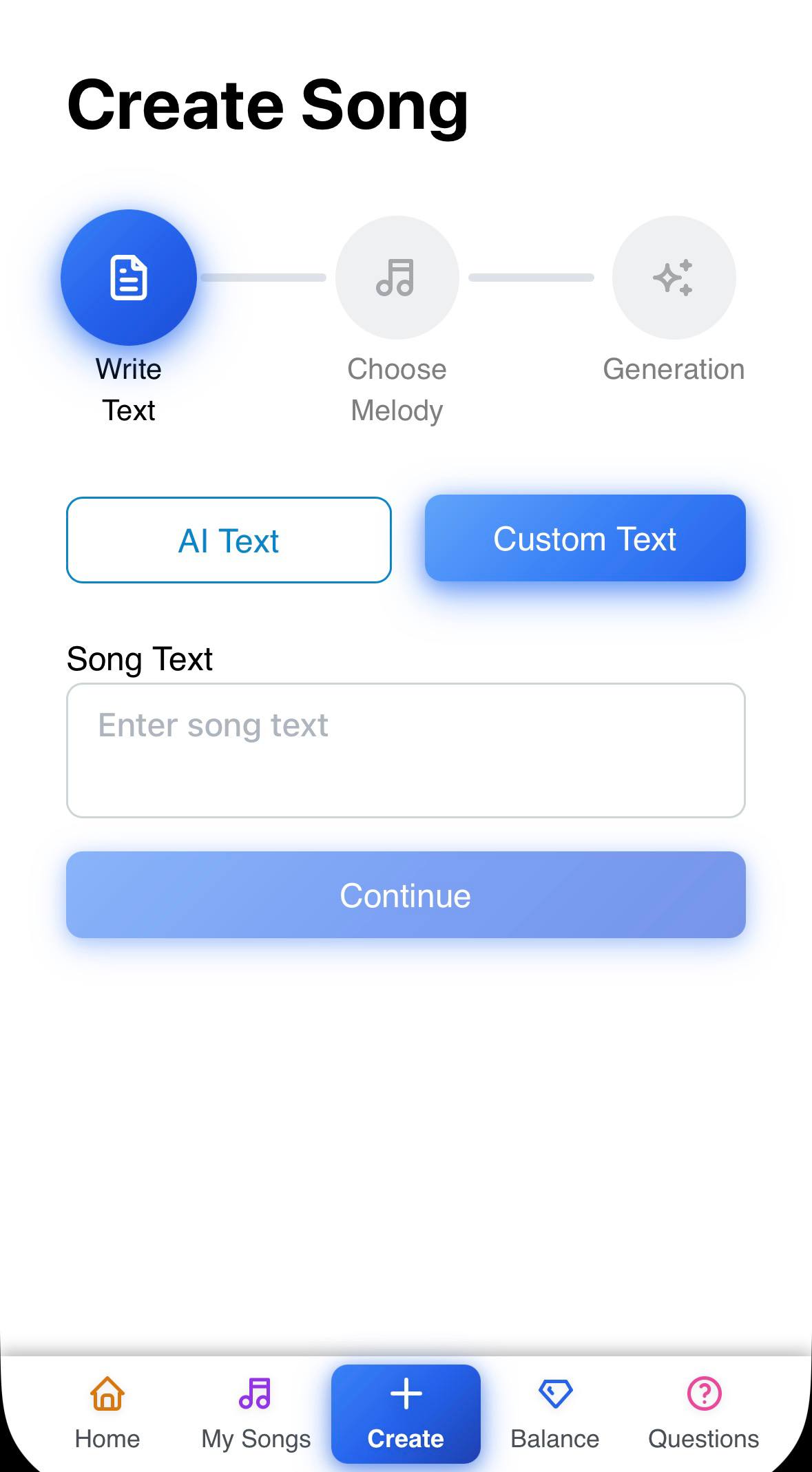Viewport: 812px width, 1472px height.
Task: Select the Write Text document icon
Action: 128,276
